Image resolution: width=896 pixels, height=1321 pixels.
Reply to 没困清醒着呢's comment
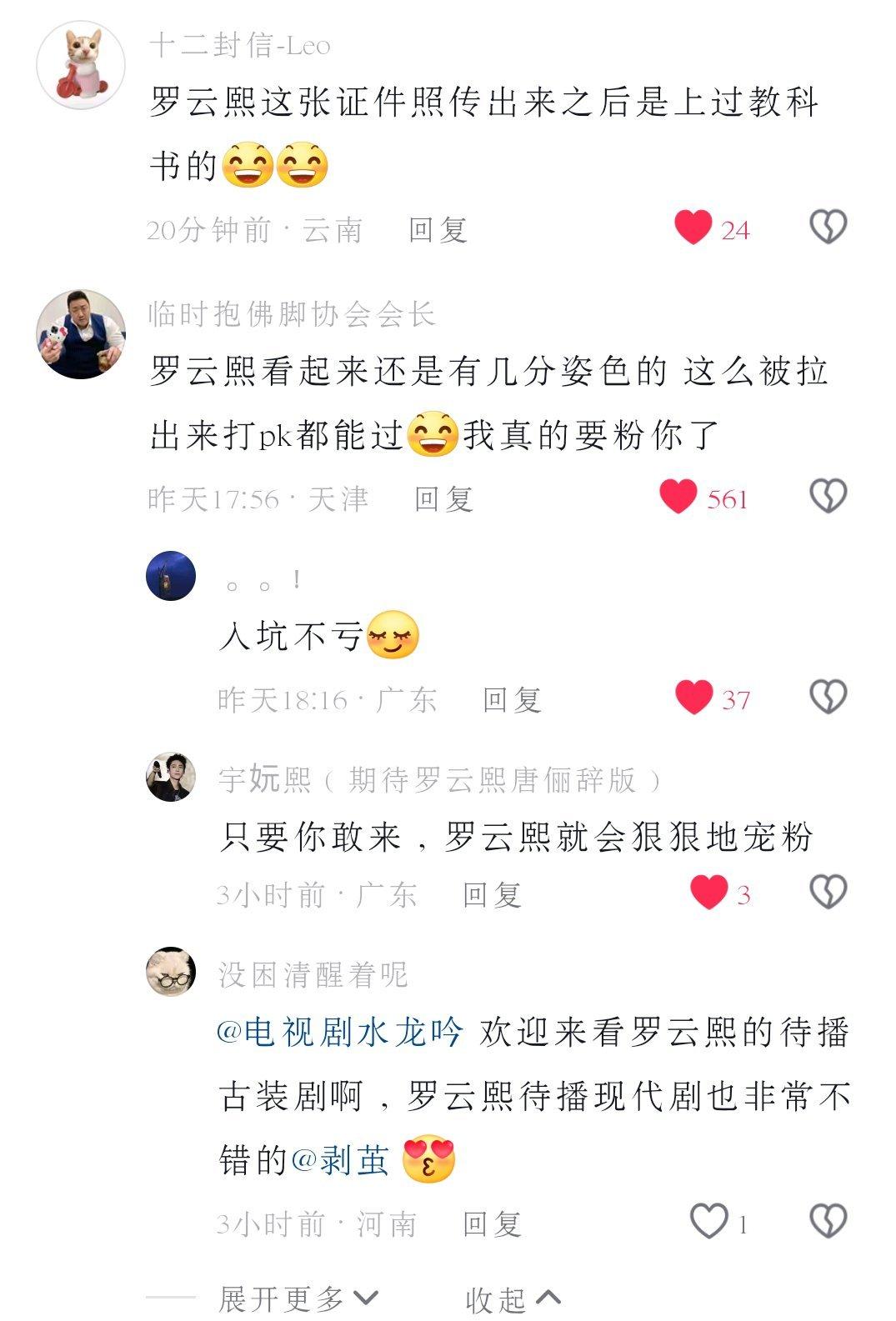492,1224
